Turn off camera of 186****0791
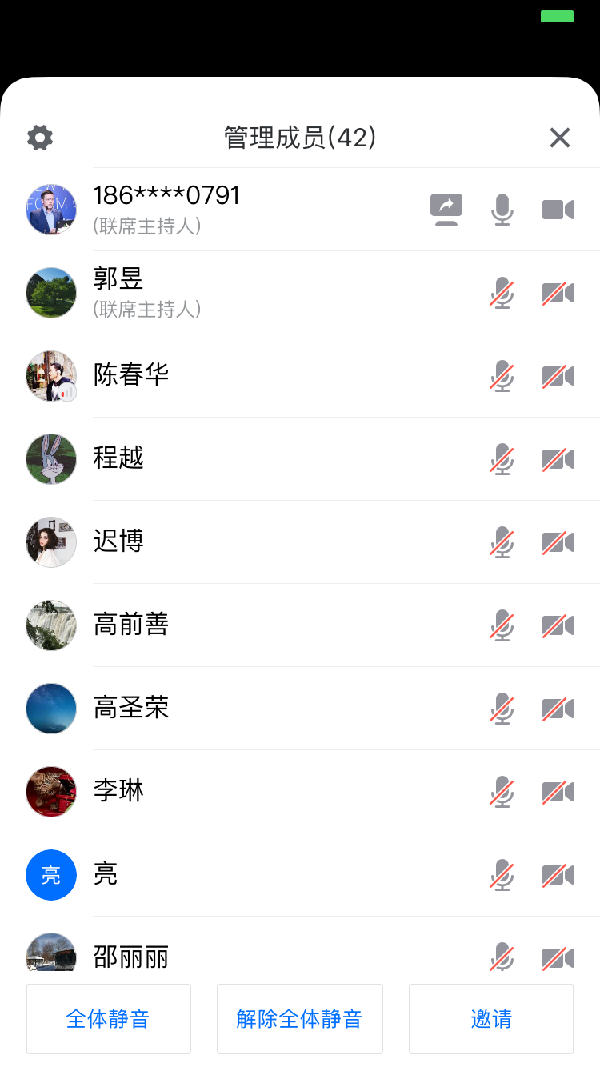This screenshot has height=1067, width=600. pyautogui.click(x=558, y=209)
